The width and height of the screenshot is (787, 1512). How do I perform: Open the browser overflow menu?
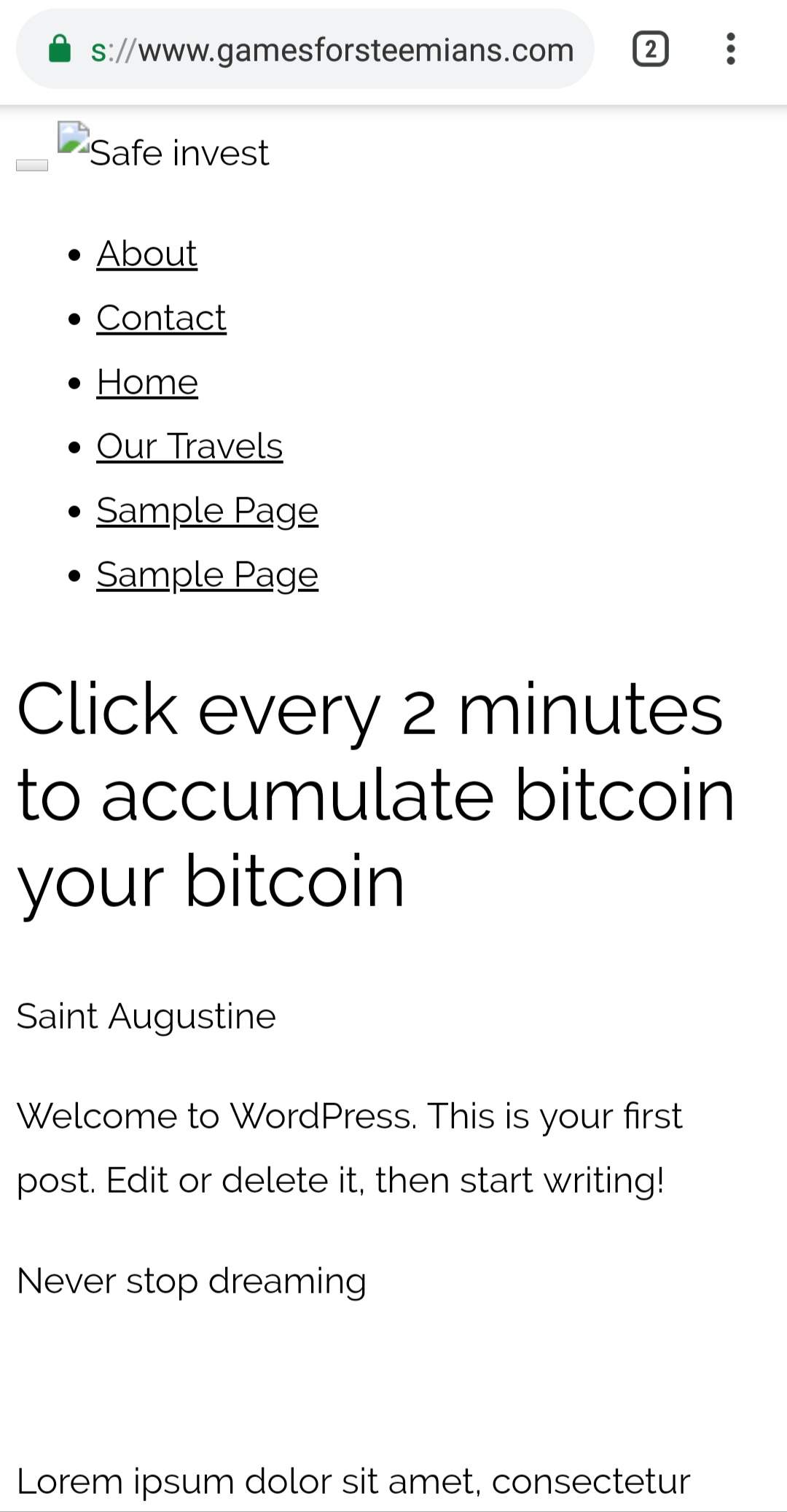[730, 50]
